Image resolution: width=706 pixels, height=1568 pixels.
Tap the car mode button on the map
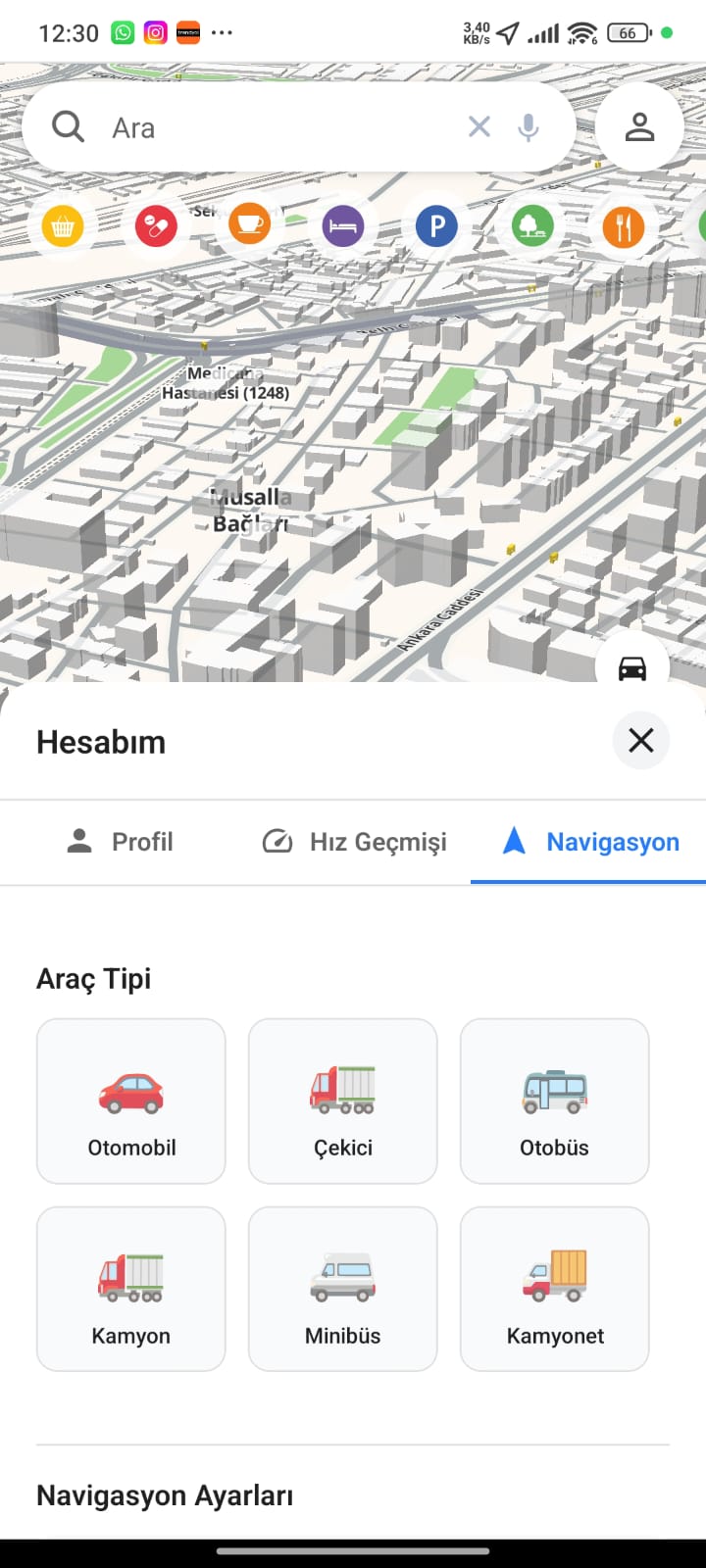[x=632, y=668]
